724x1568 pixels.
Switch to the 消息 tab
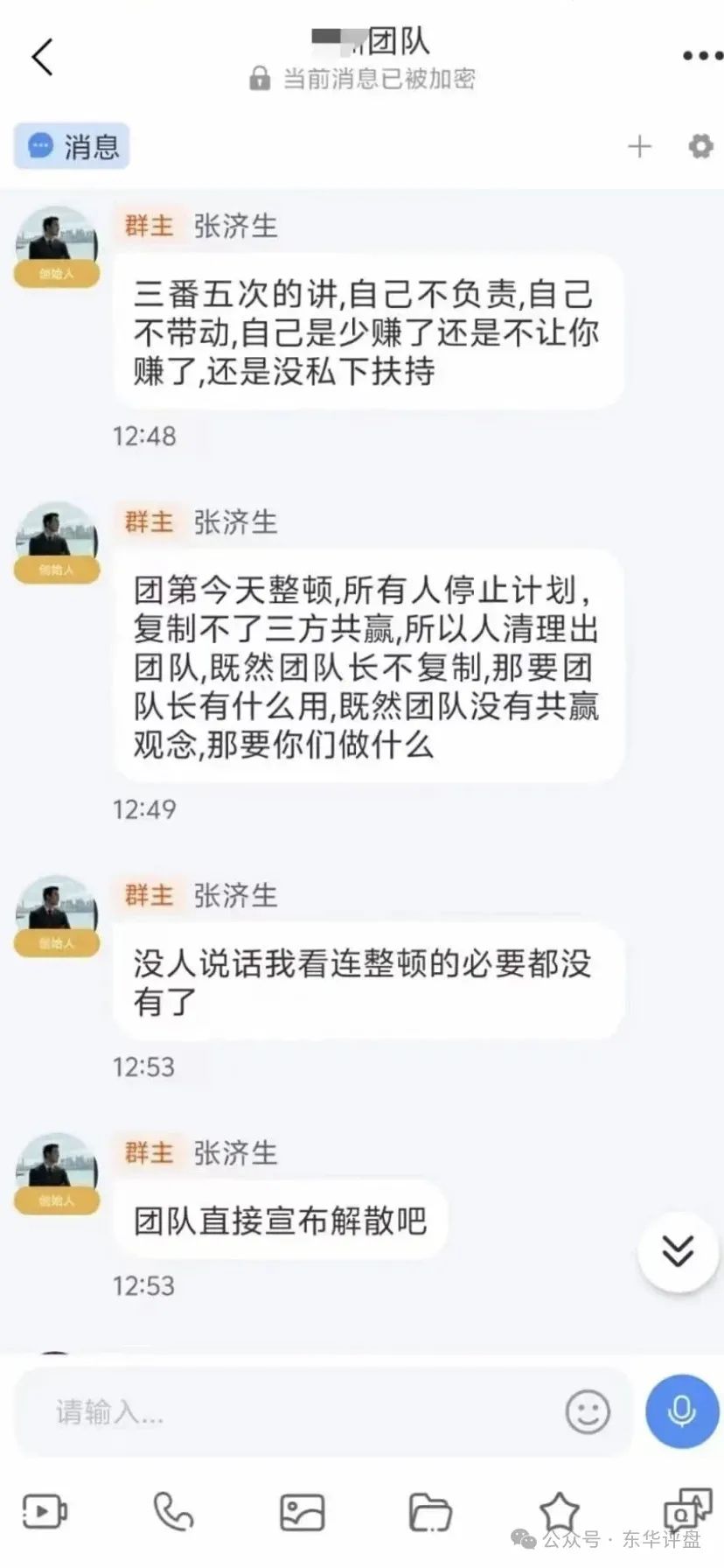coord(73,146)
